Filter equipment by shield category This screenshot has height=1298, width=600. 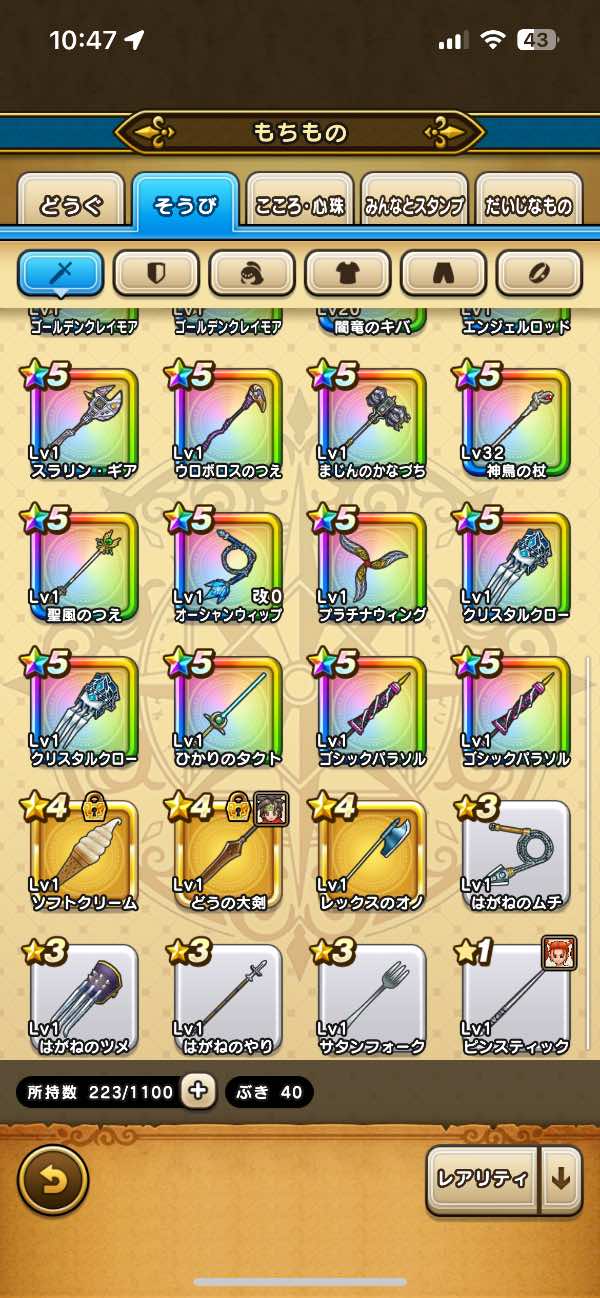156,272
